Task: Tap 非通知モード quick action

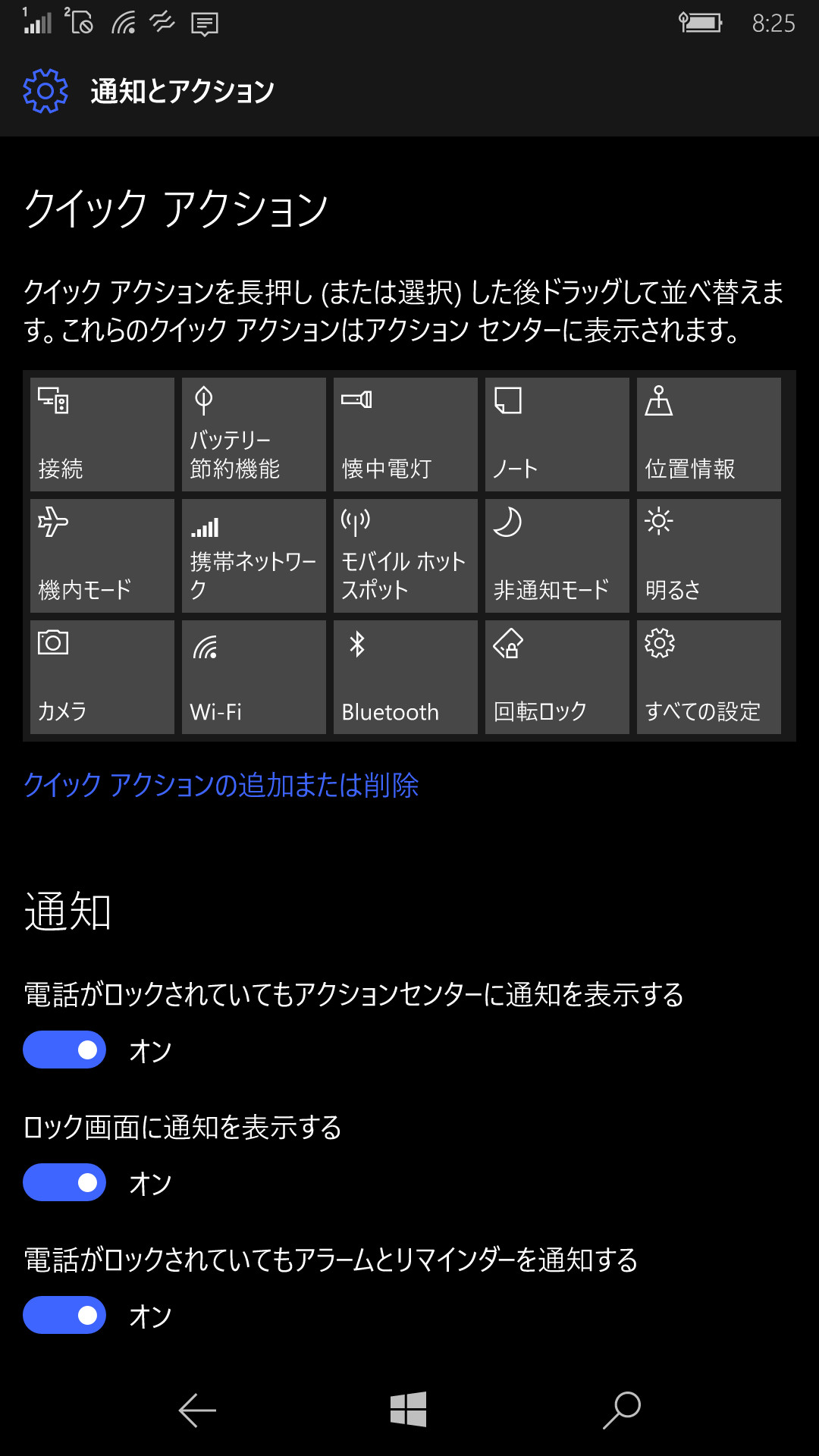Action: coord(557,555)
